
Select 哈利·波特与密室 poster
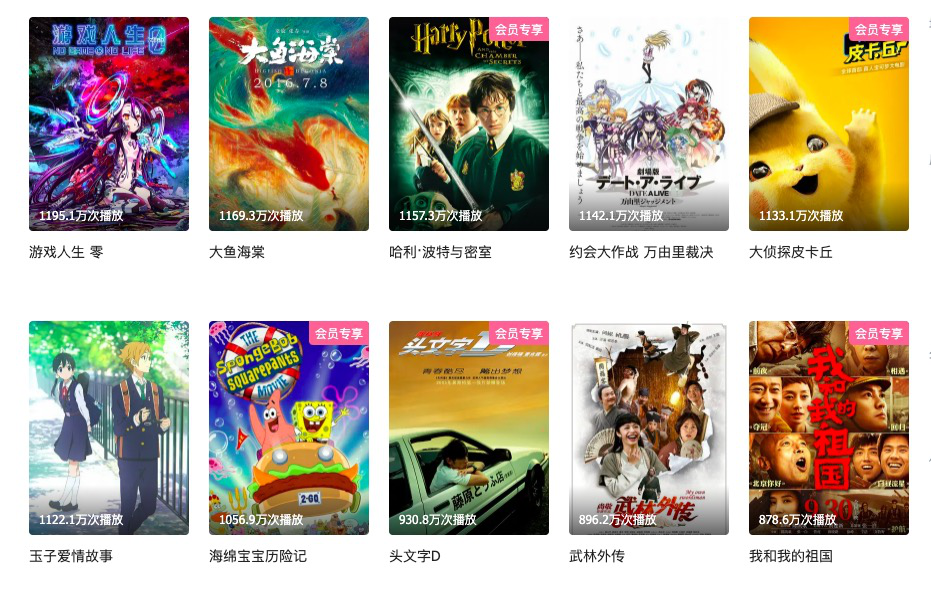pos(468,124)
